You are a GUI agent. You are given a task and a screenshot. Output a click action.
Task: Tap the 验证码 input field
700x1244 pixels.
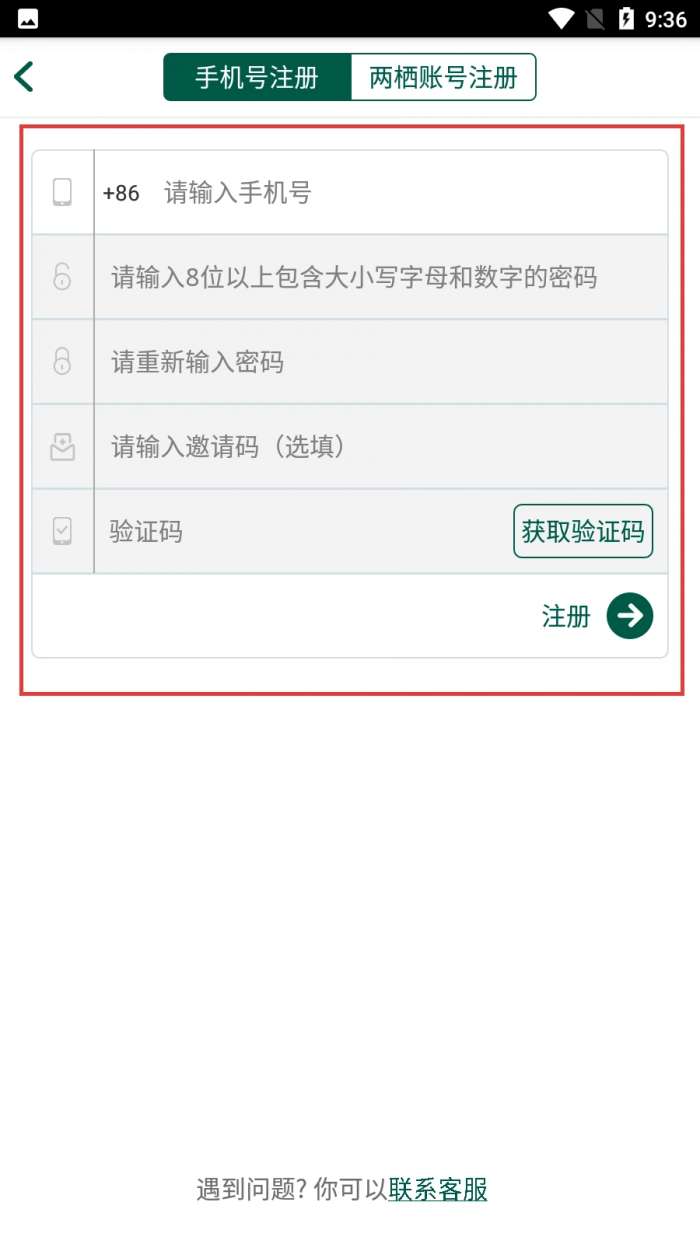click(x=300, y=532)
